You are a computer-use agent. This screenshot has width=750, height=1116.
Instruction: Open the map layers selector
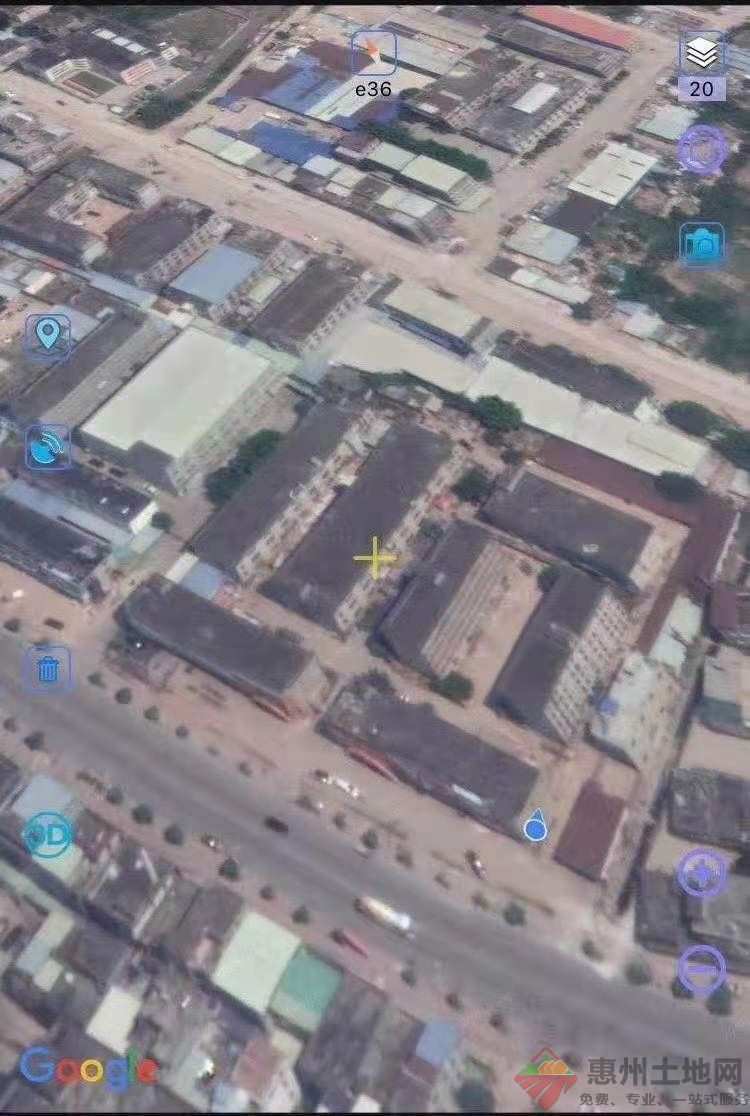tap(702, 54)
